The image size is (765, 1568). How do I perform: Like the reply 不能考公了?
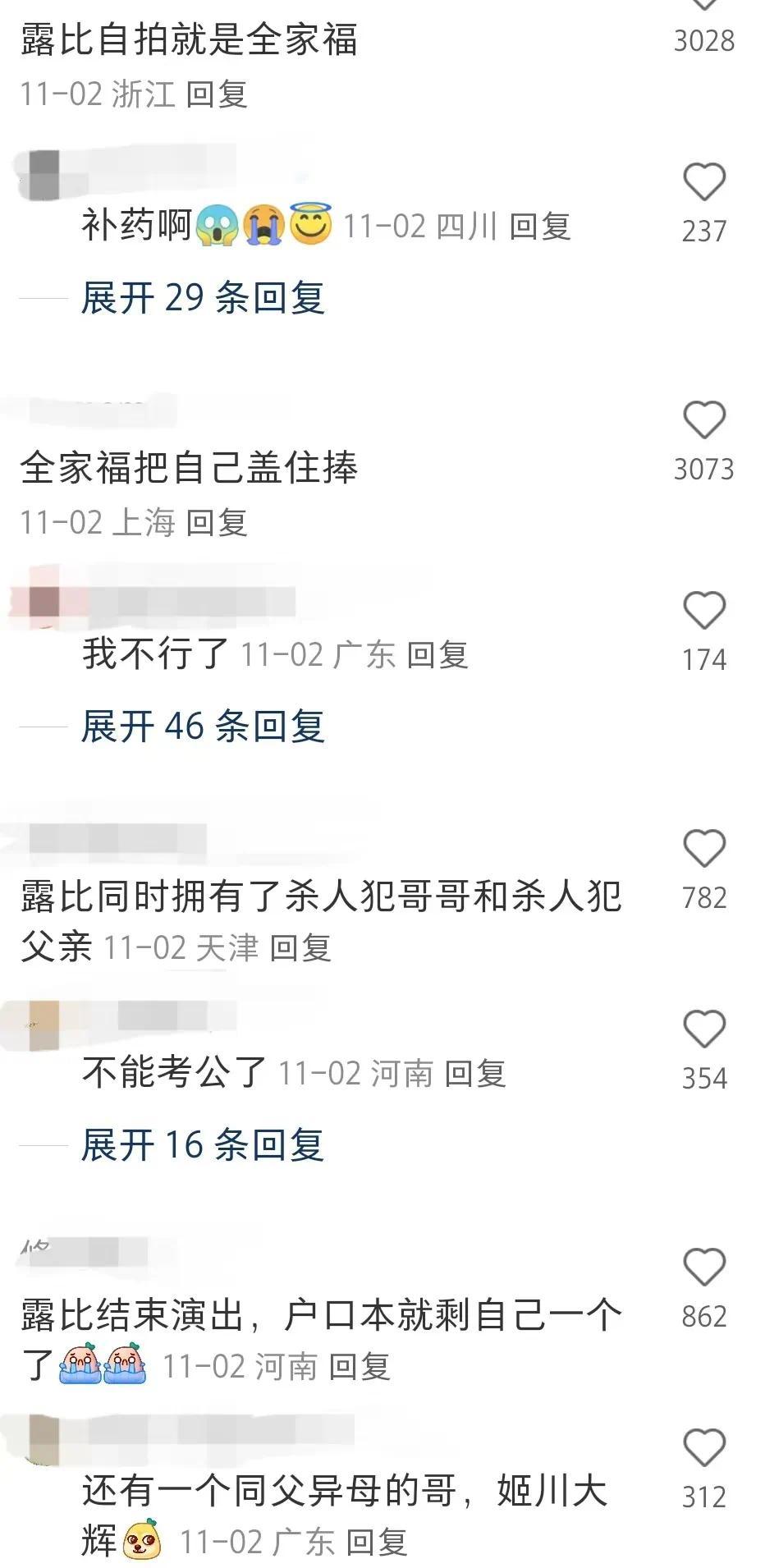pyautogui.click(x=704, y=1029)
